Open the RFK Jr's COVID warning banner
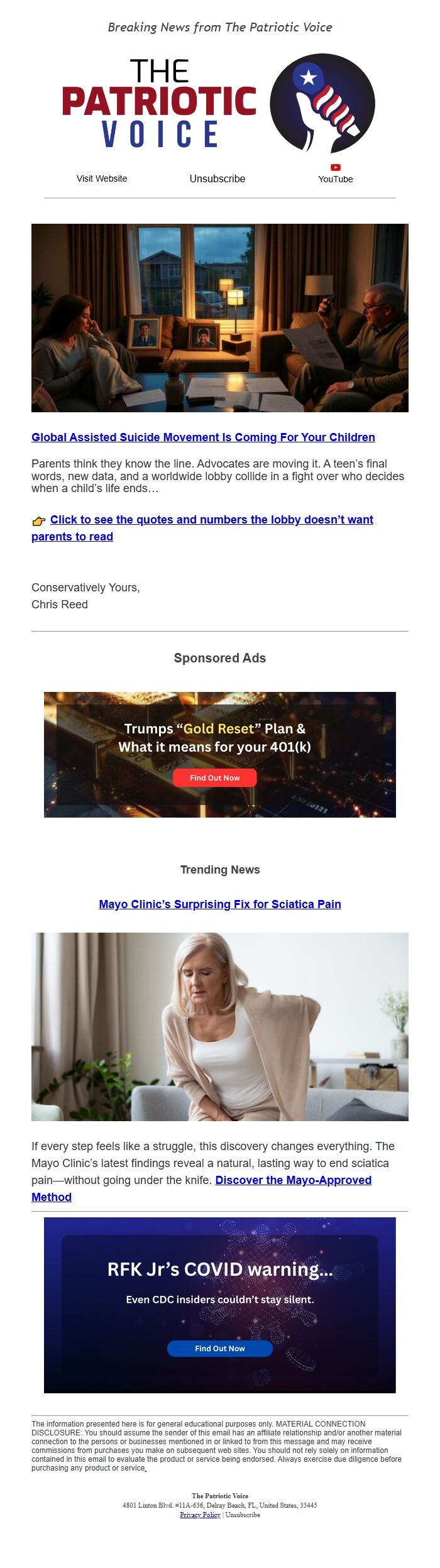440x1568 pixels. tap(220, 1305)
